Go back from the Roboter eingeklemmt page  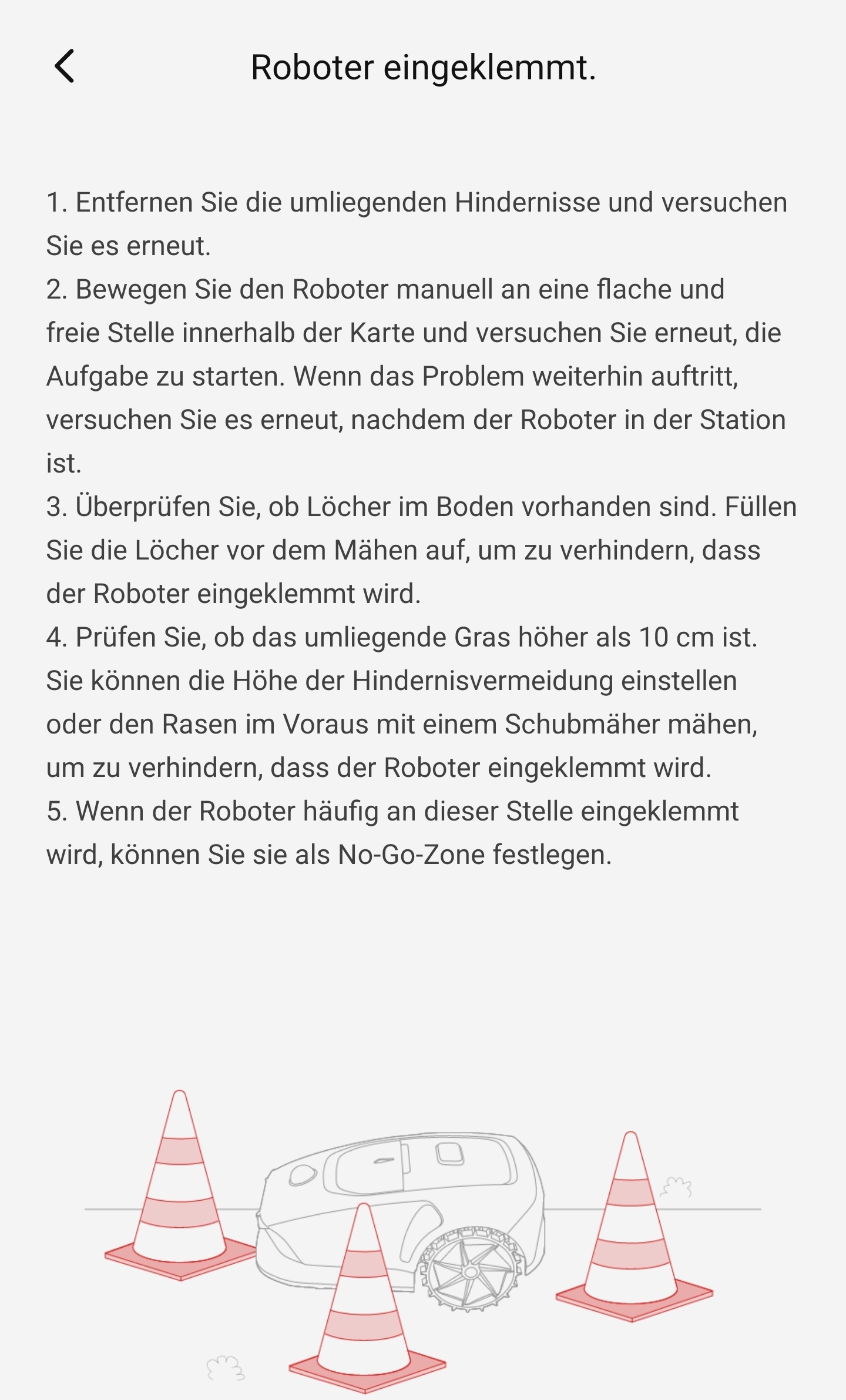[x=64, y=66]
